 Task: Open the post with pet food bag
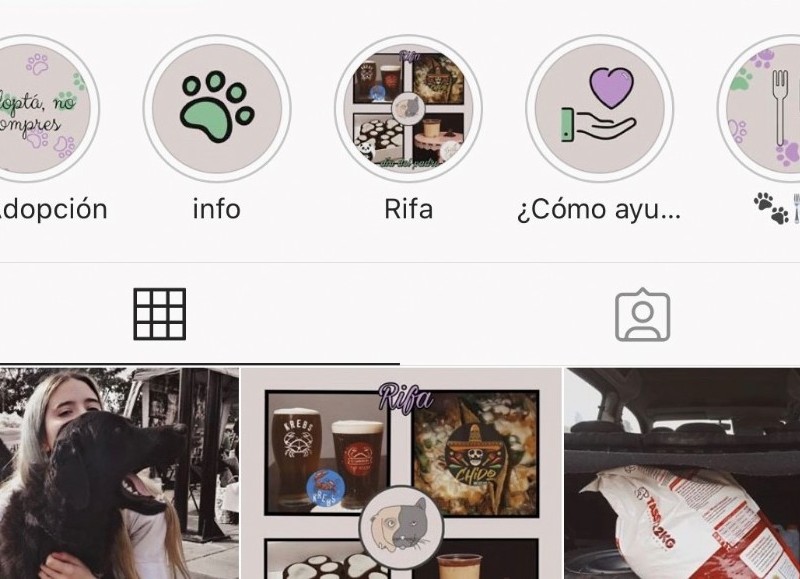coord(682,474)
